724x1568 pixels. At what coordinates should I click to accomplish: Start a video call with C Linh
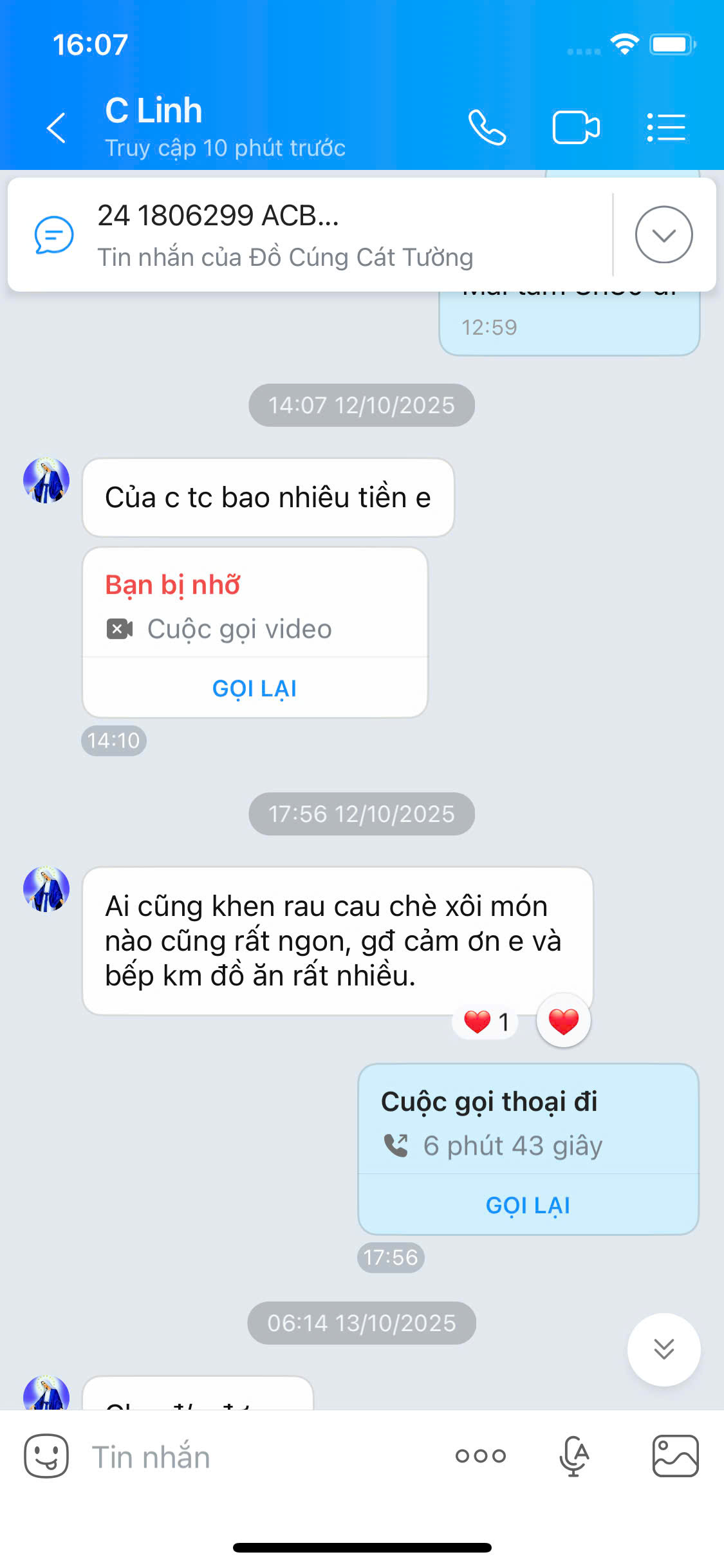pos(575,127)
